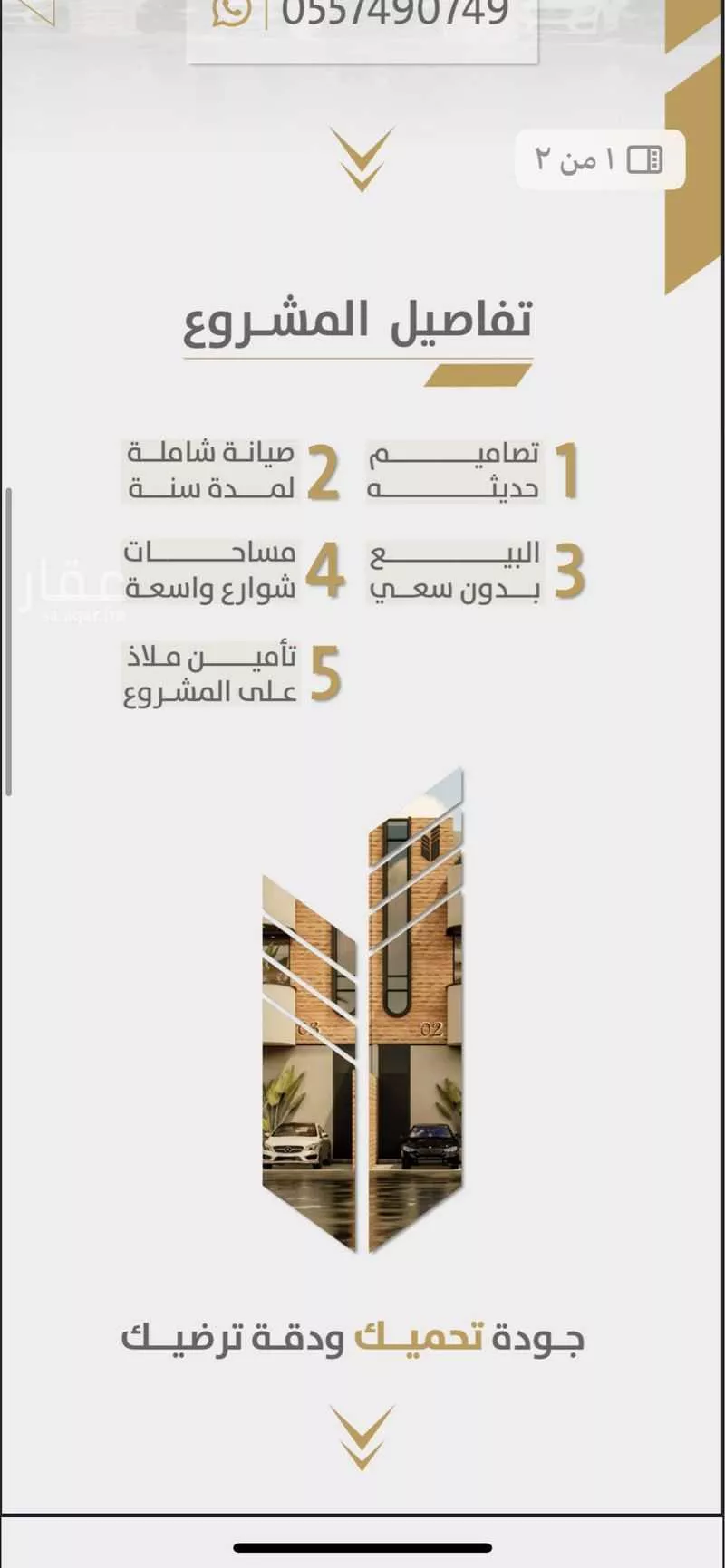Tap the double-chevron arrow at the bottom
The image size is (725, 1568).
(362, 1440)
